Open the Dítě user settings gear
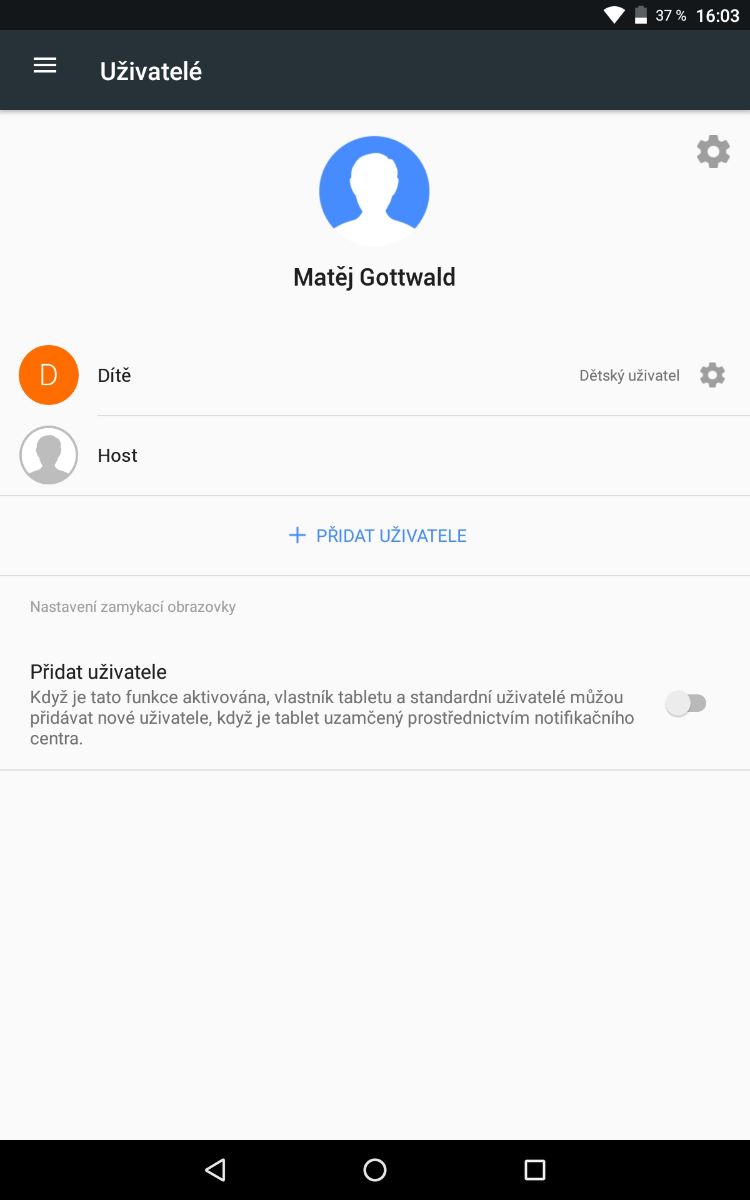Viewport: 750px width, 1200px height. tap(712, 375)
